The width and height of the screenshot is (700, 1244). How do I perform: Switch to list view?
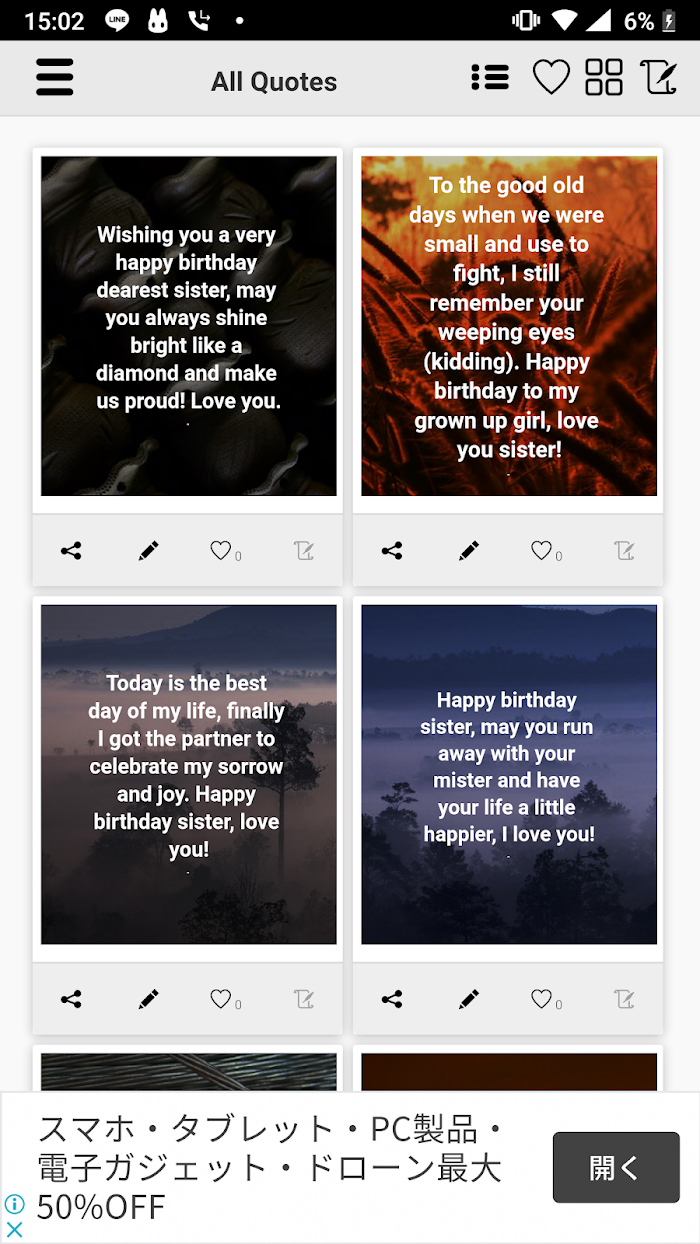[x=490, y=78]
